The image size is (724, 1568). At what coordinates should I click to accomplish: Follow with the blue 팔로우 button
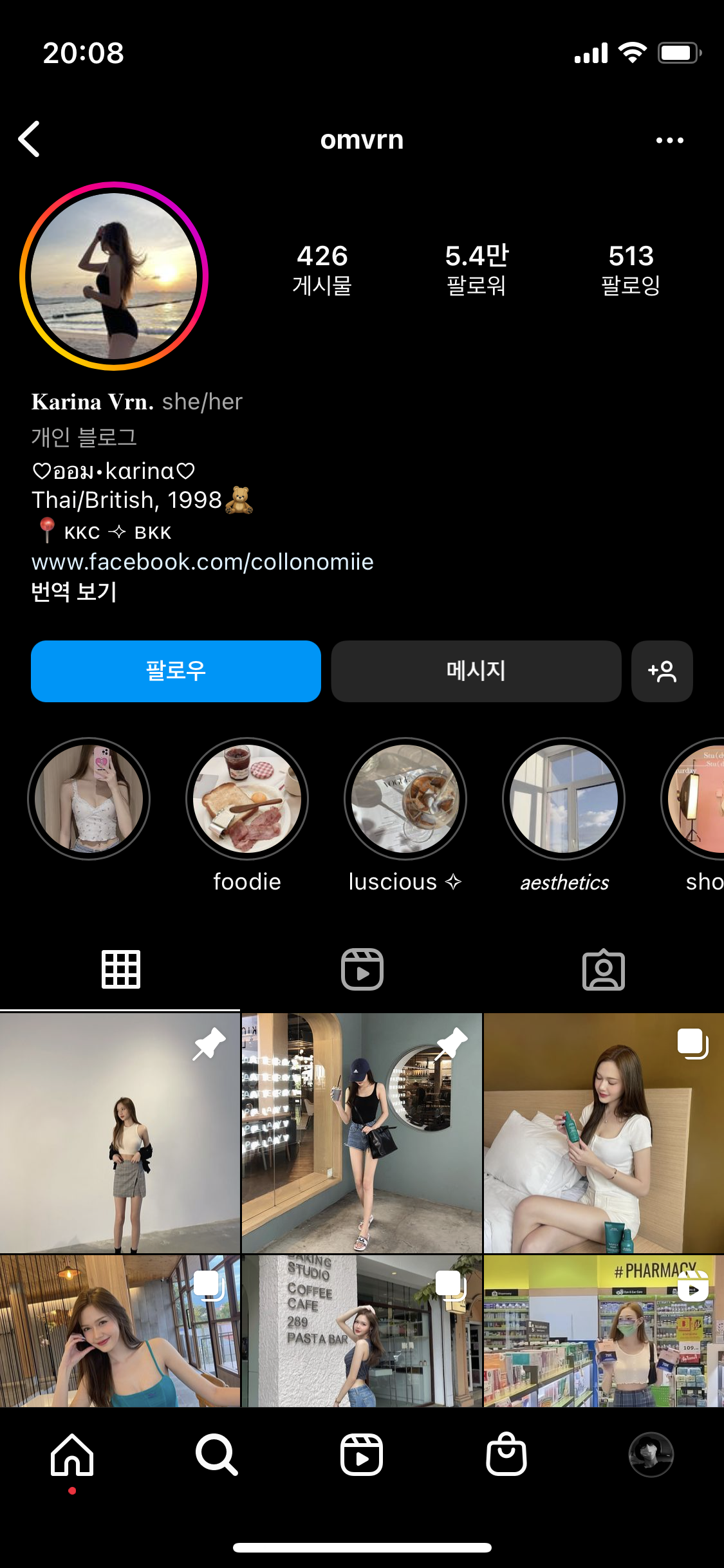(x=176, y=671)
